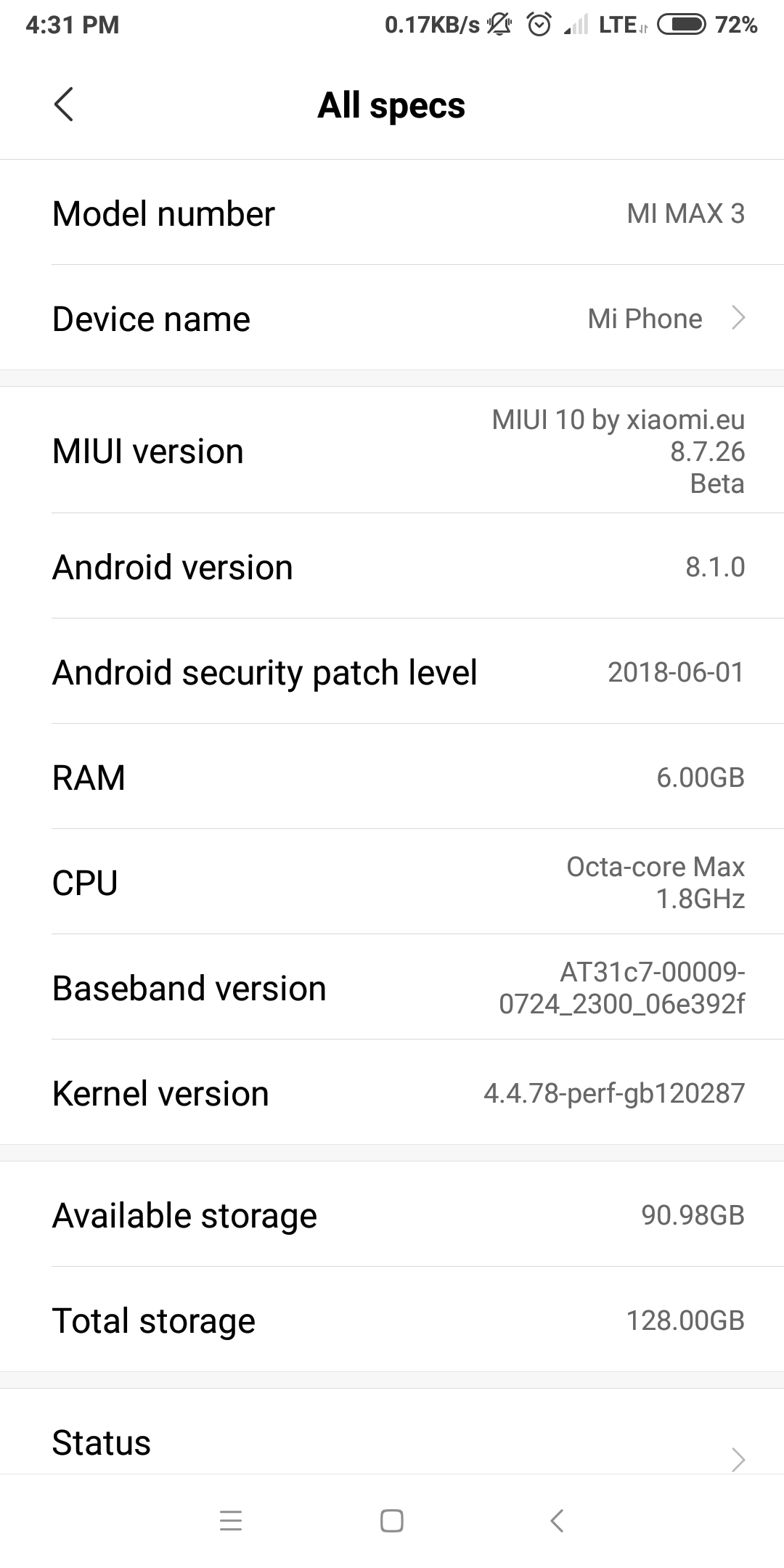Go to the home screen
The width and height of the screenshot is (784, 1568).
(x=392, y=1520)
